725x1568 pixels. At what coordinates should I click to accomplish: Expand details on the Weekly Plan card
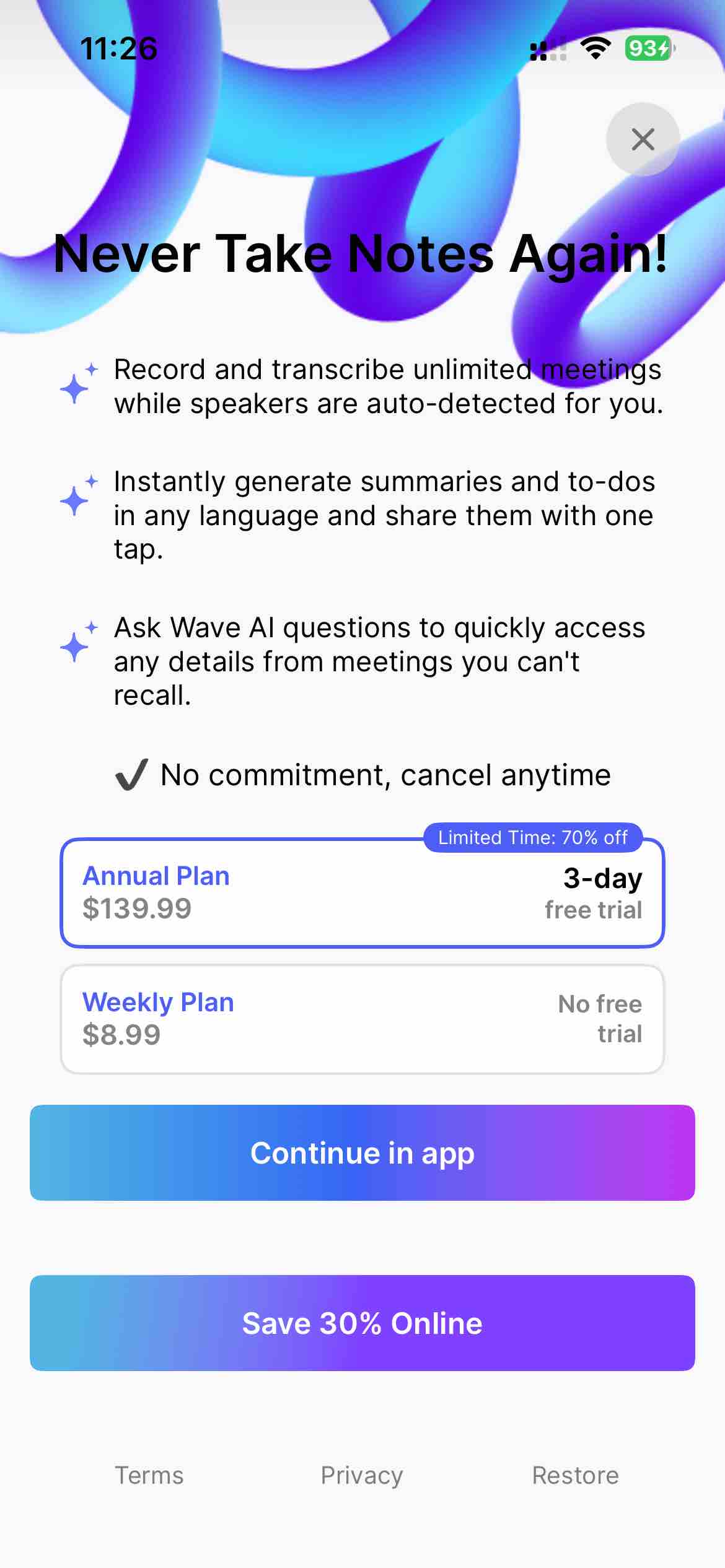[x=362, y=1018]
